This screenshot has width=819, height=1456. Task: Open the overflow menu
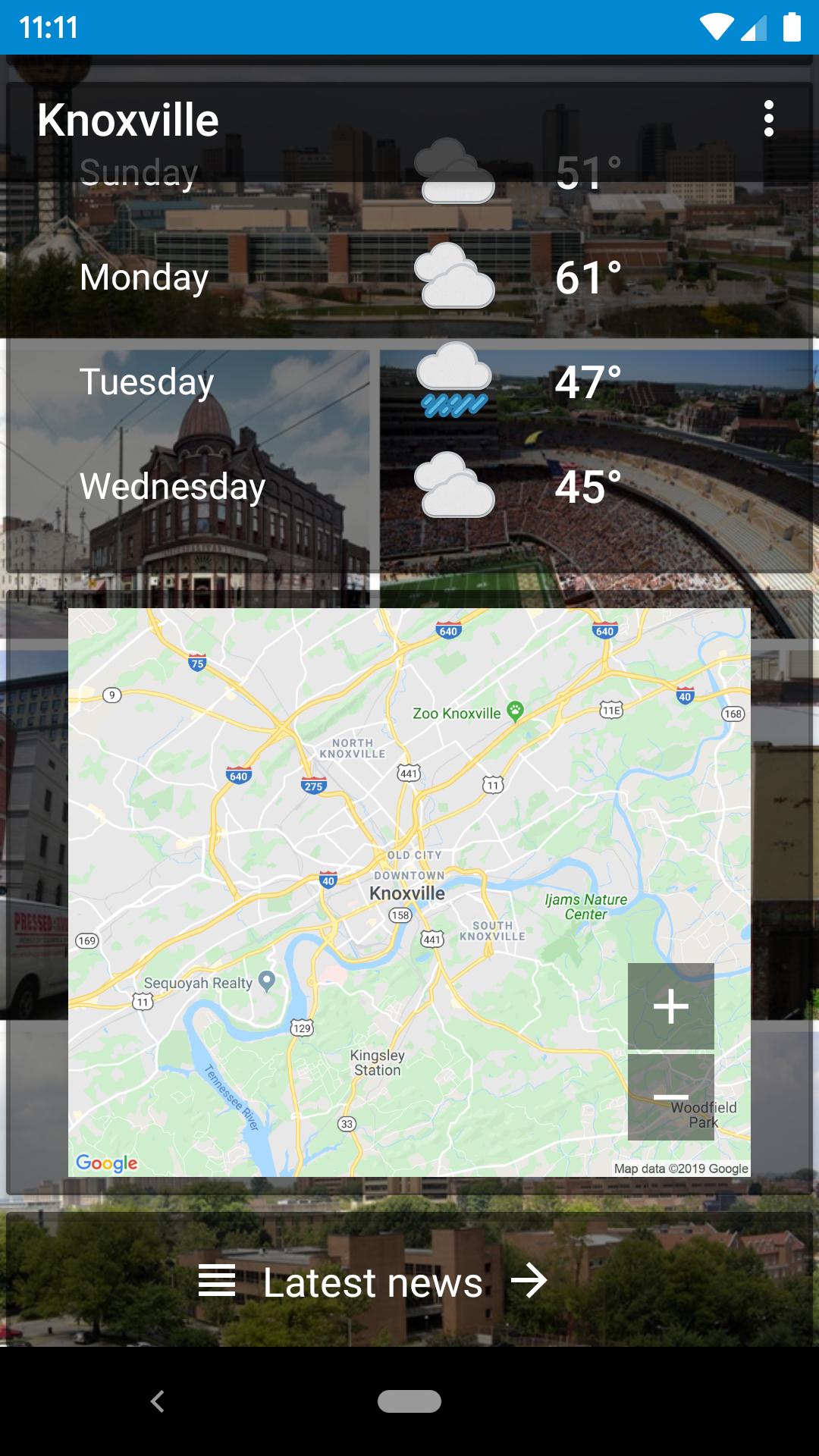pos(768,119)
